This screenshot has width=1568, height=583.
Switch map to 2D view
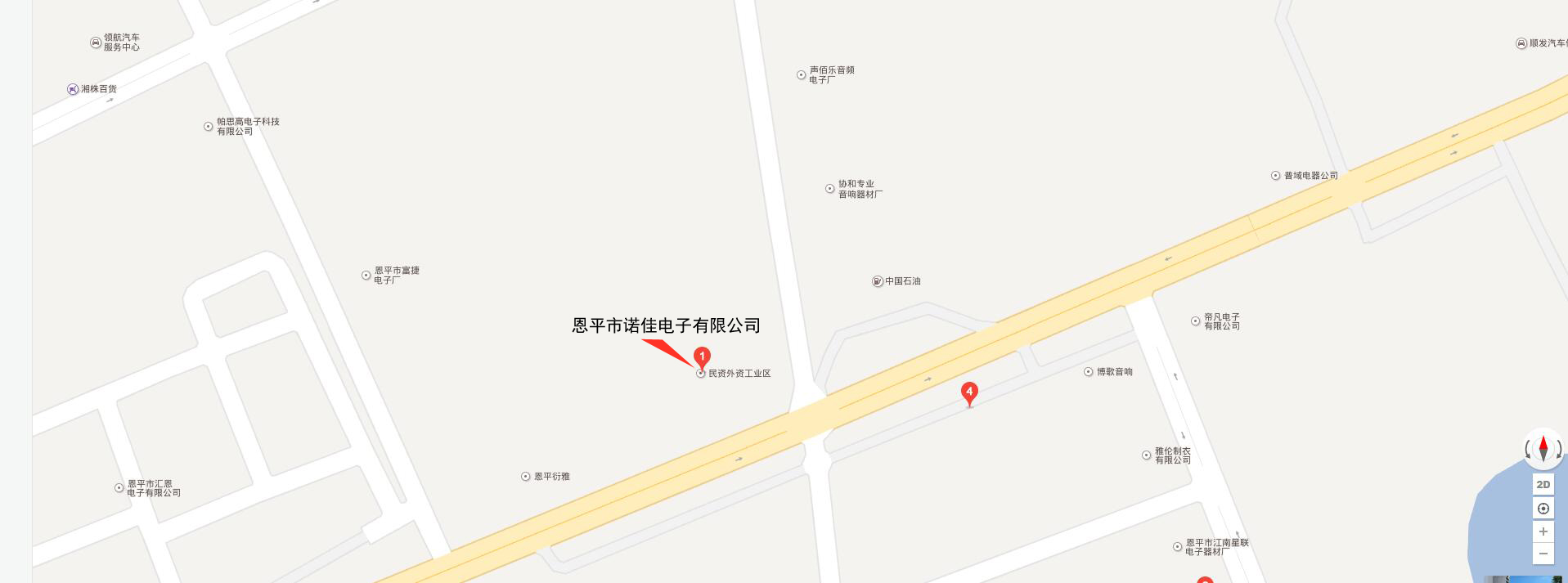1543,485
